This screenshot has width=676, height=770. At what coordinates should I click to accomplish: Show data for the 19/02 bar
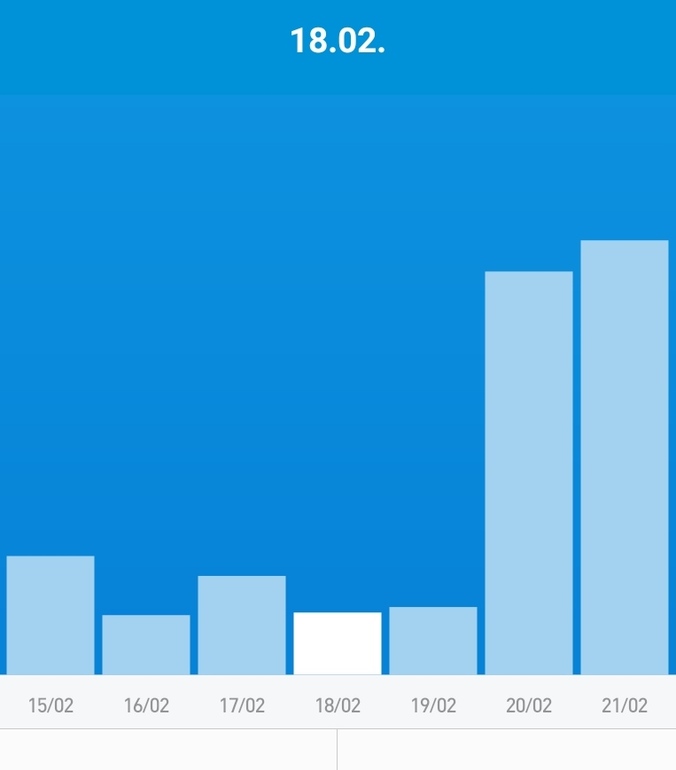point(433,641)
